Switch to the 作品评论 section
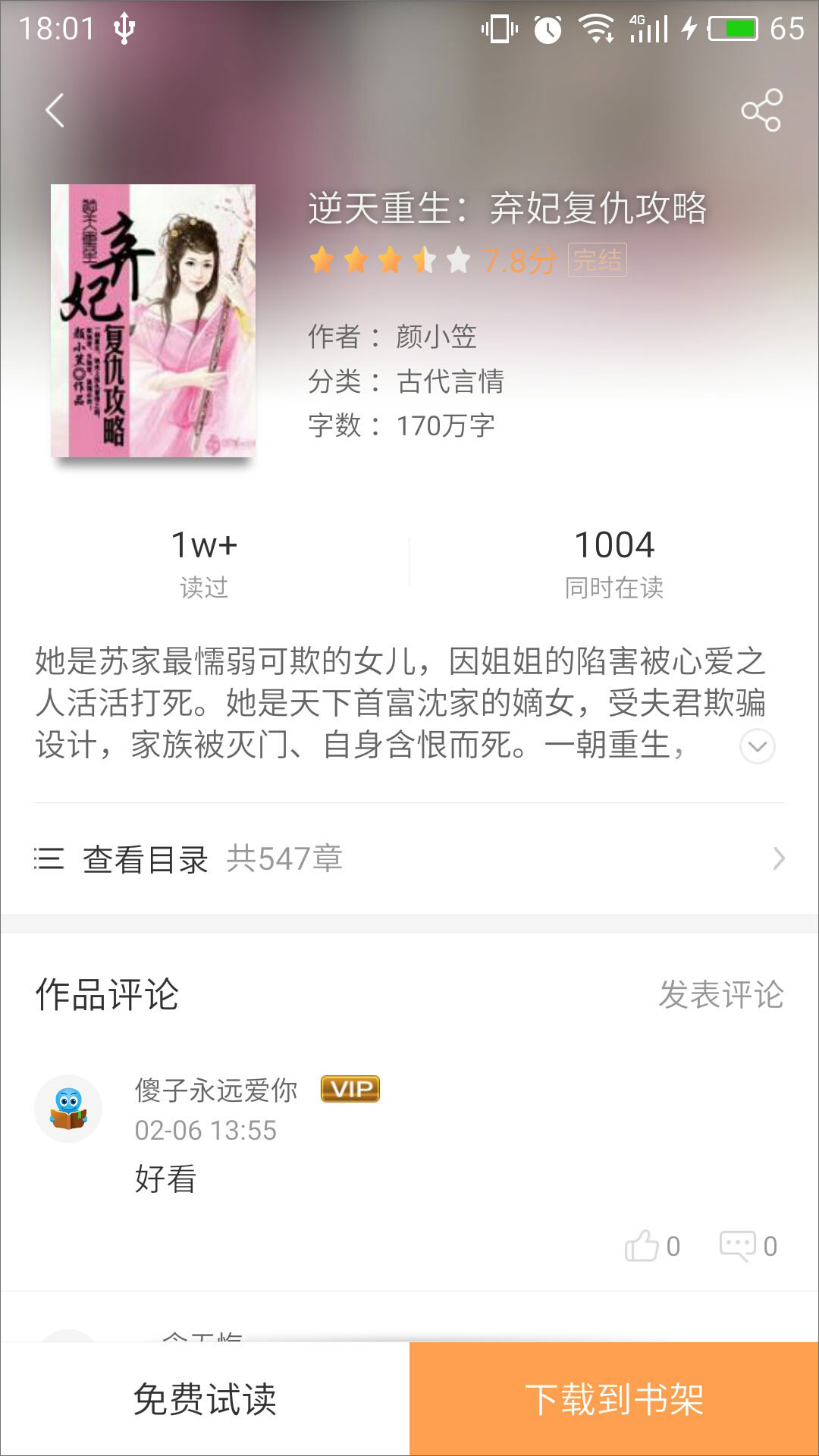This screenshot has height=1456, width=819. point(106,995)
